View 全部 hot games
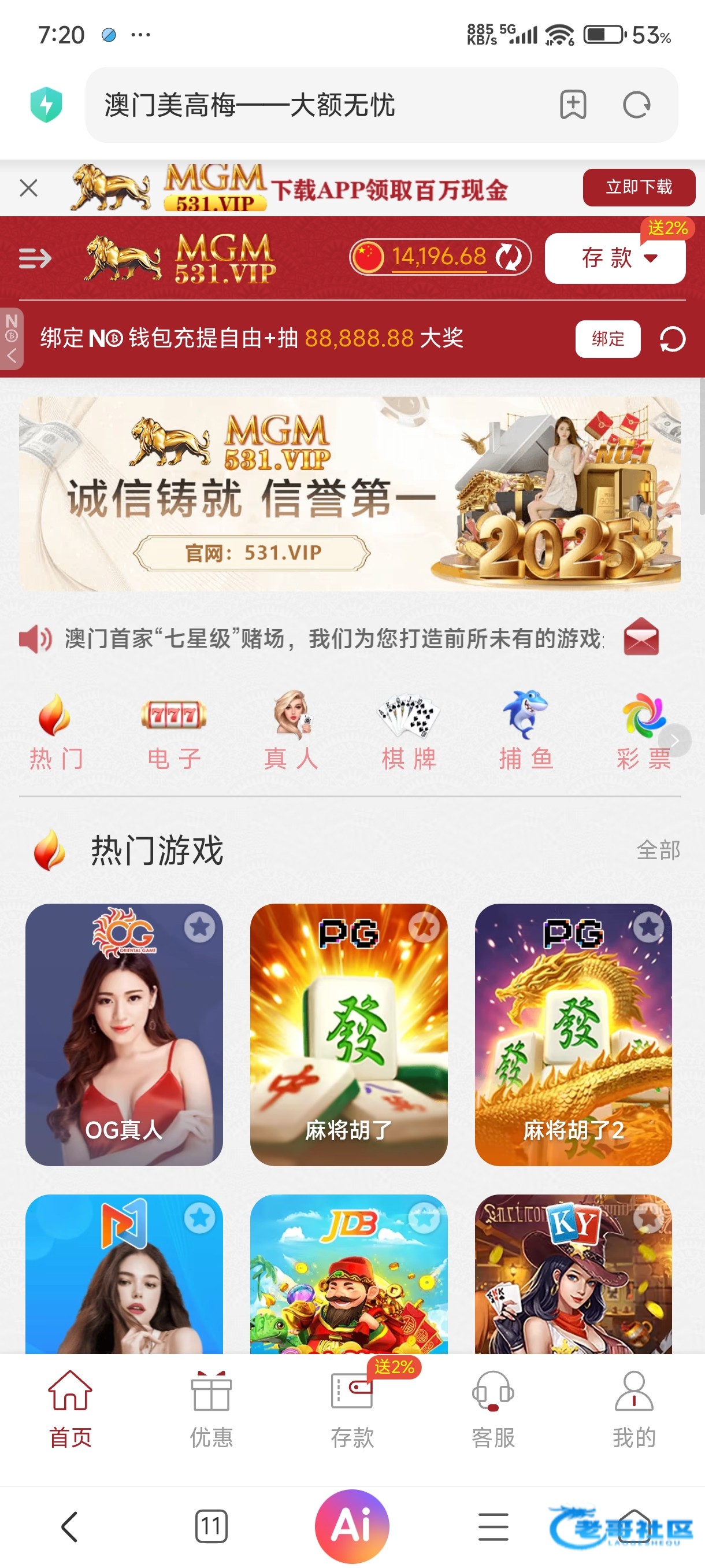 point(658,850)
